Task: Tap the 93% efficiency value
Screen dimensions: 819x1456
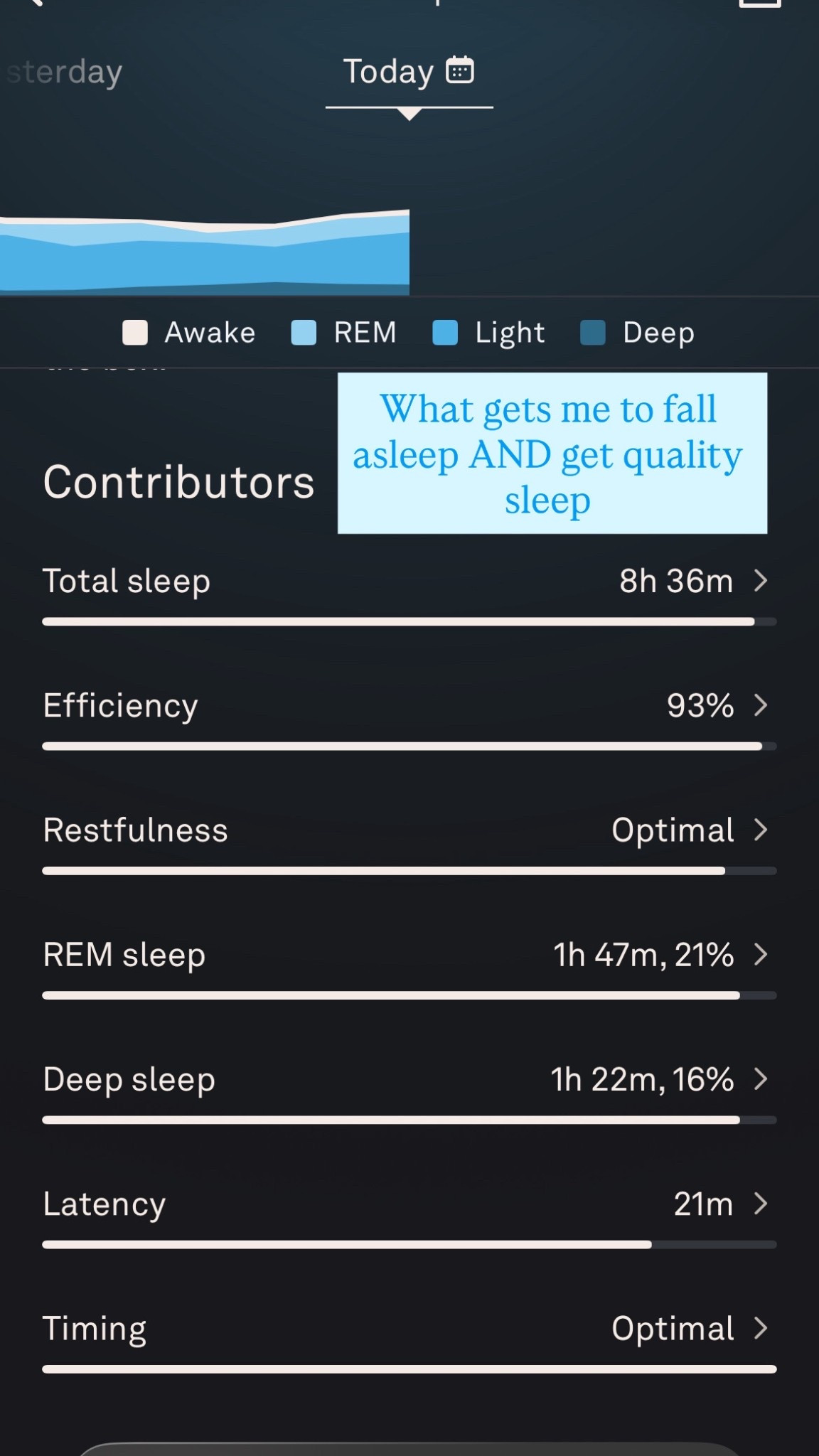Action: pyautogui.click(x=700, y=705)
